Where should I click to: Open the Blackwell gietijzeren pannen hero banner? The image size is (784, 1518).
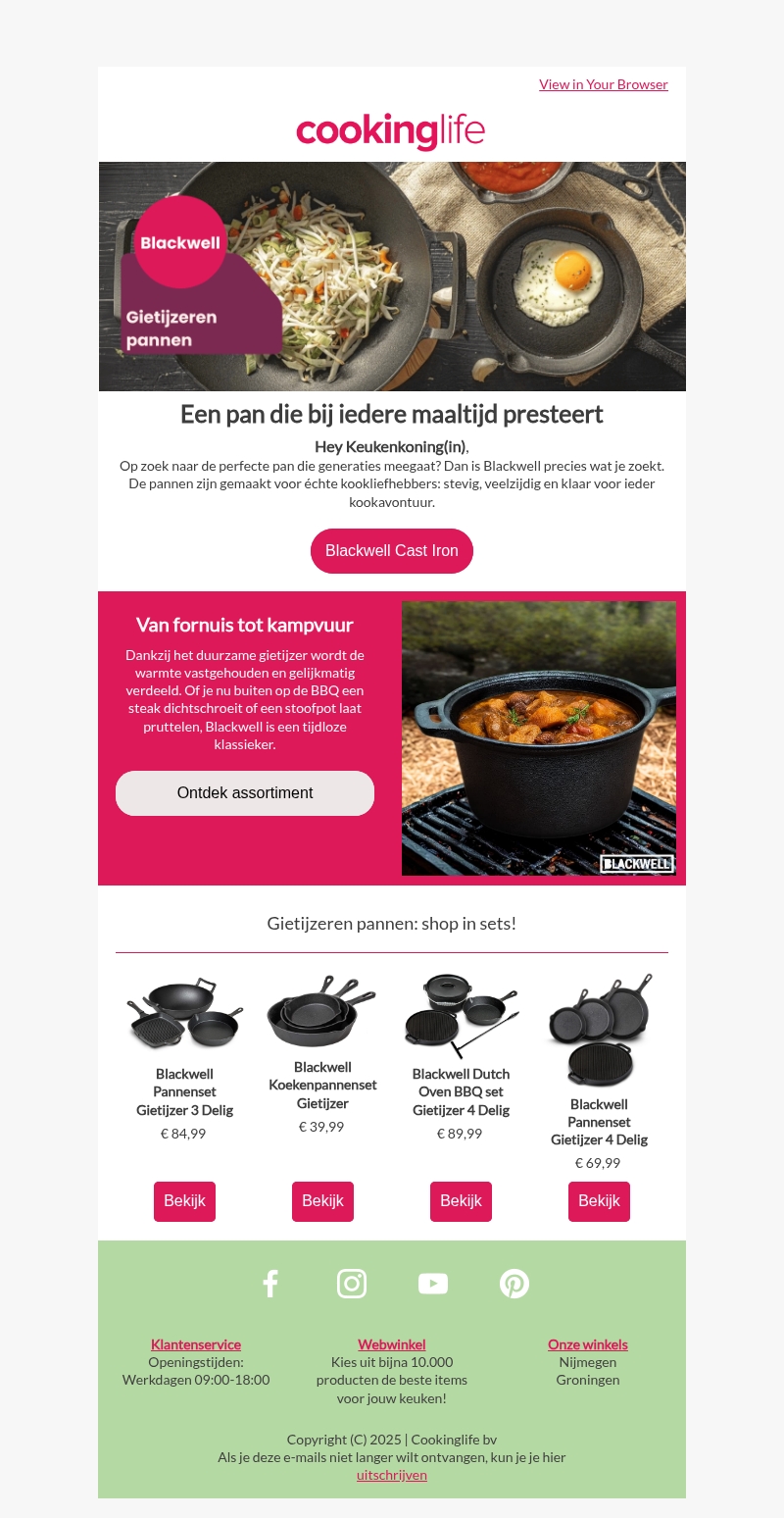click(x=392, y=277)
